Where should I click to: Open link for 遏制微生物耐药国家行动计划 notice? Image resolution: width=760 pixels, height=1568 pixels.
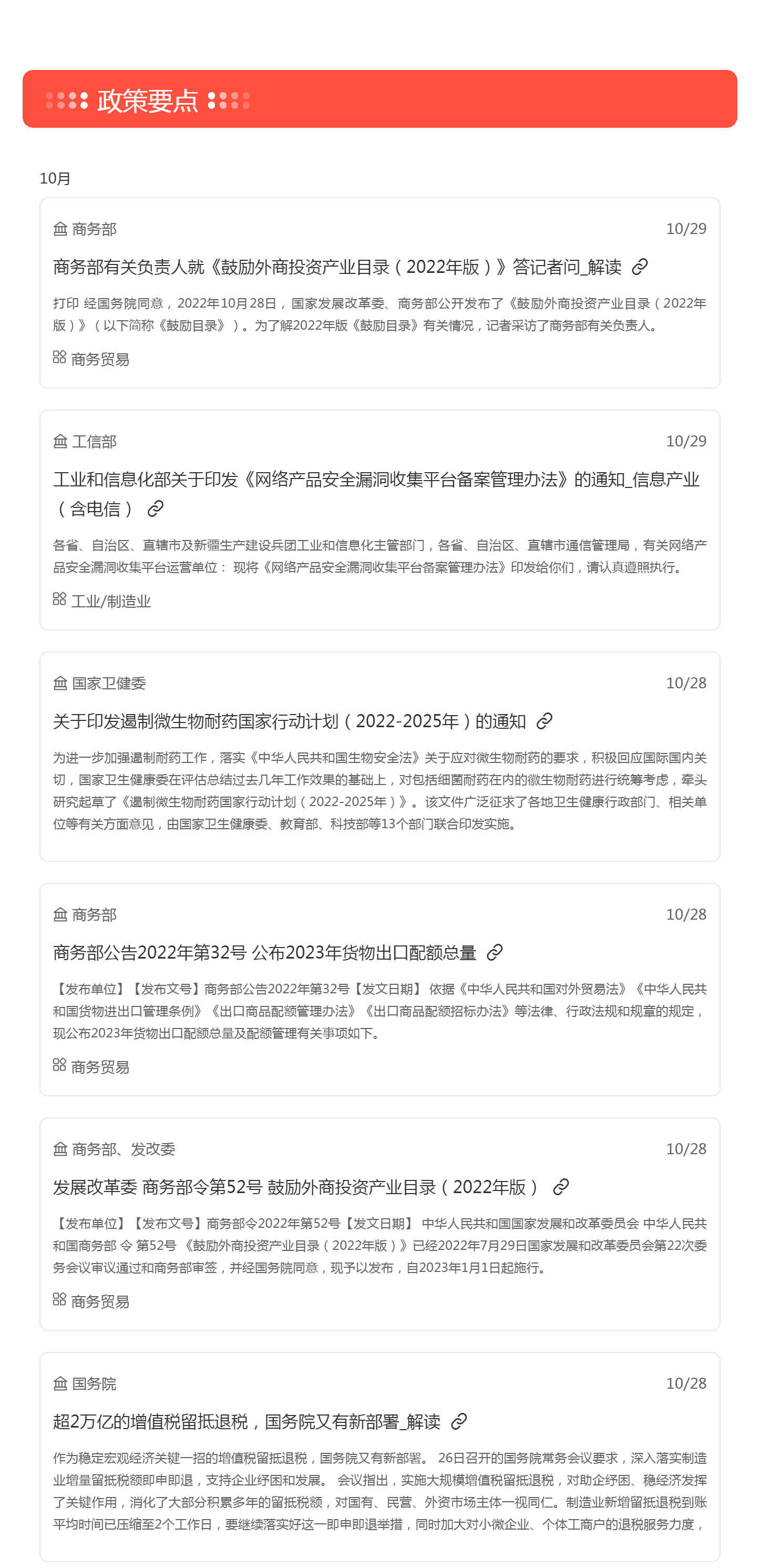545,721
